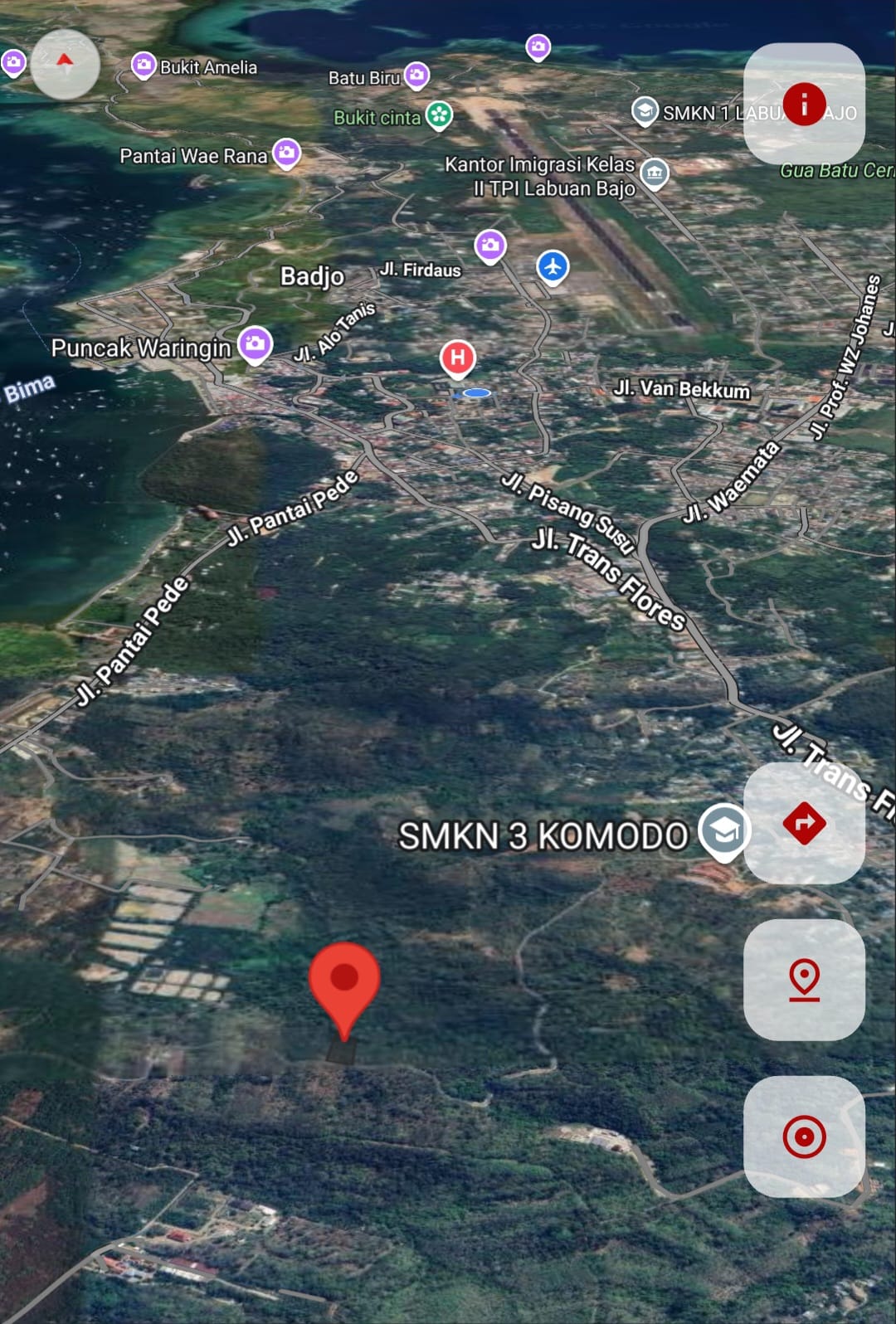Tap the Puncak Waringin photo spot marker

click(x=255, y=344)
